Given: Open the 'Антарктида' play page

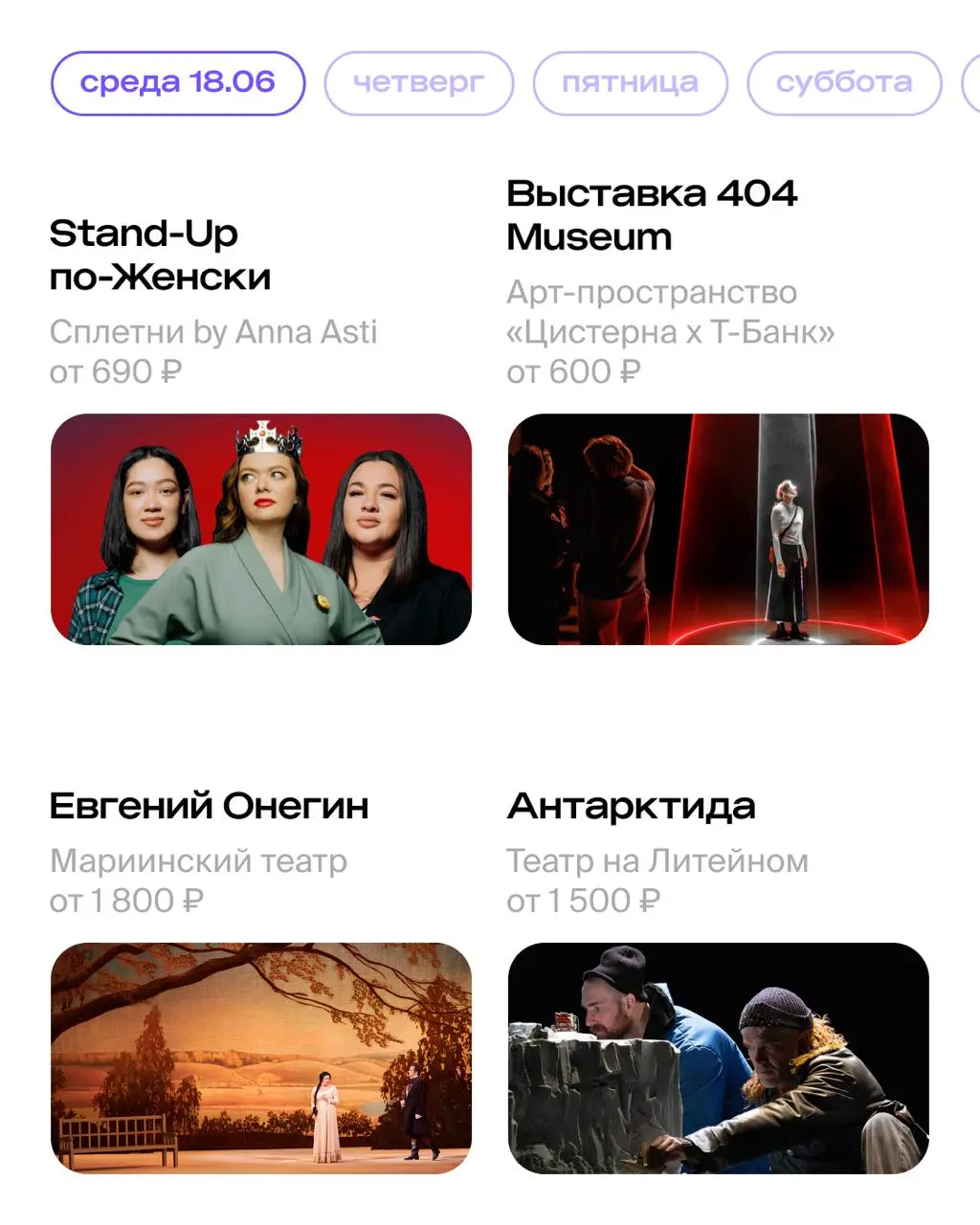Looking at the screenshot, I should coord(633,807).
